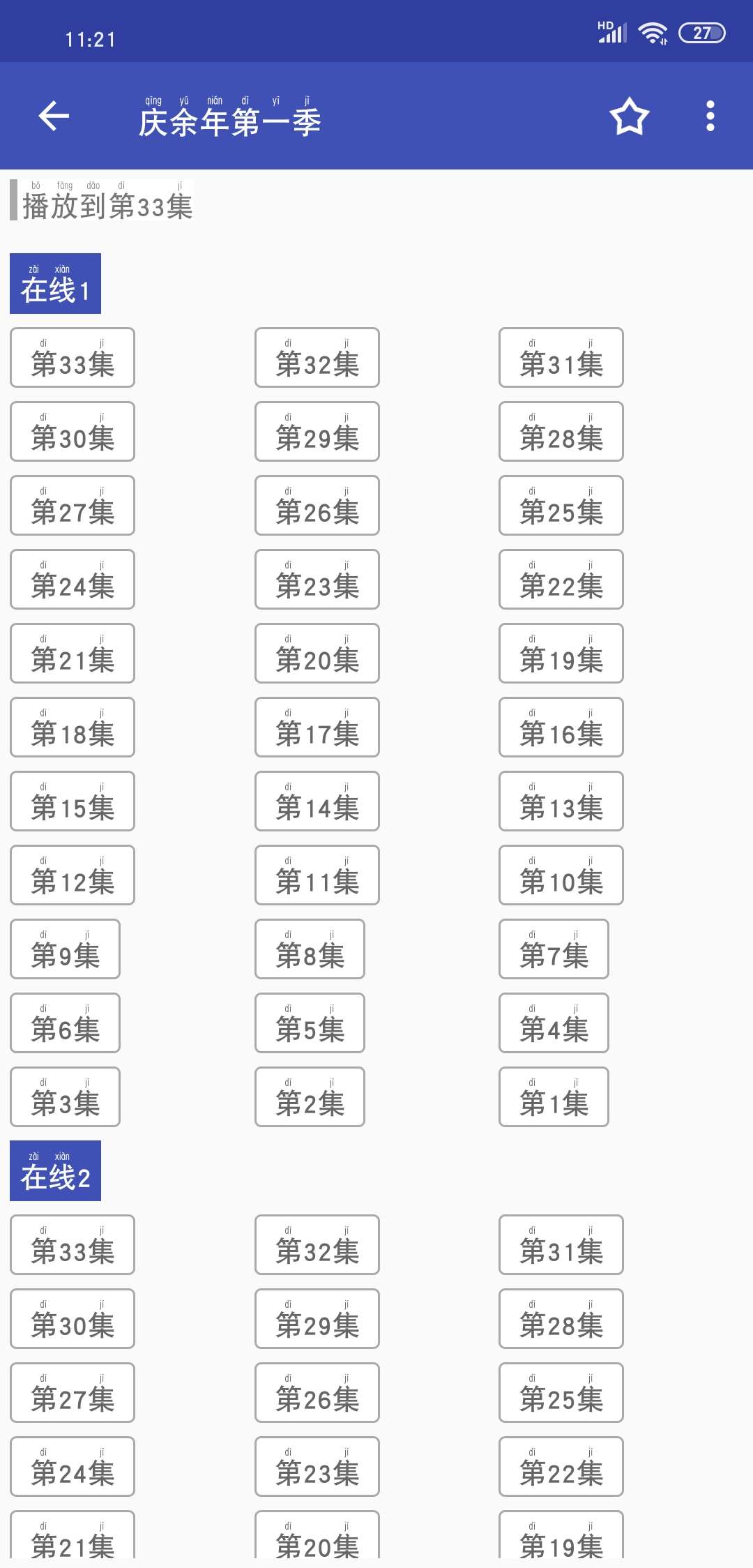The image size is (753, 1568).
Task: Open 第25集 under 在线2
Action: [x=561, y=1393]
